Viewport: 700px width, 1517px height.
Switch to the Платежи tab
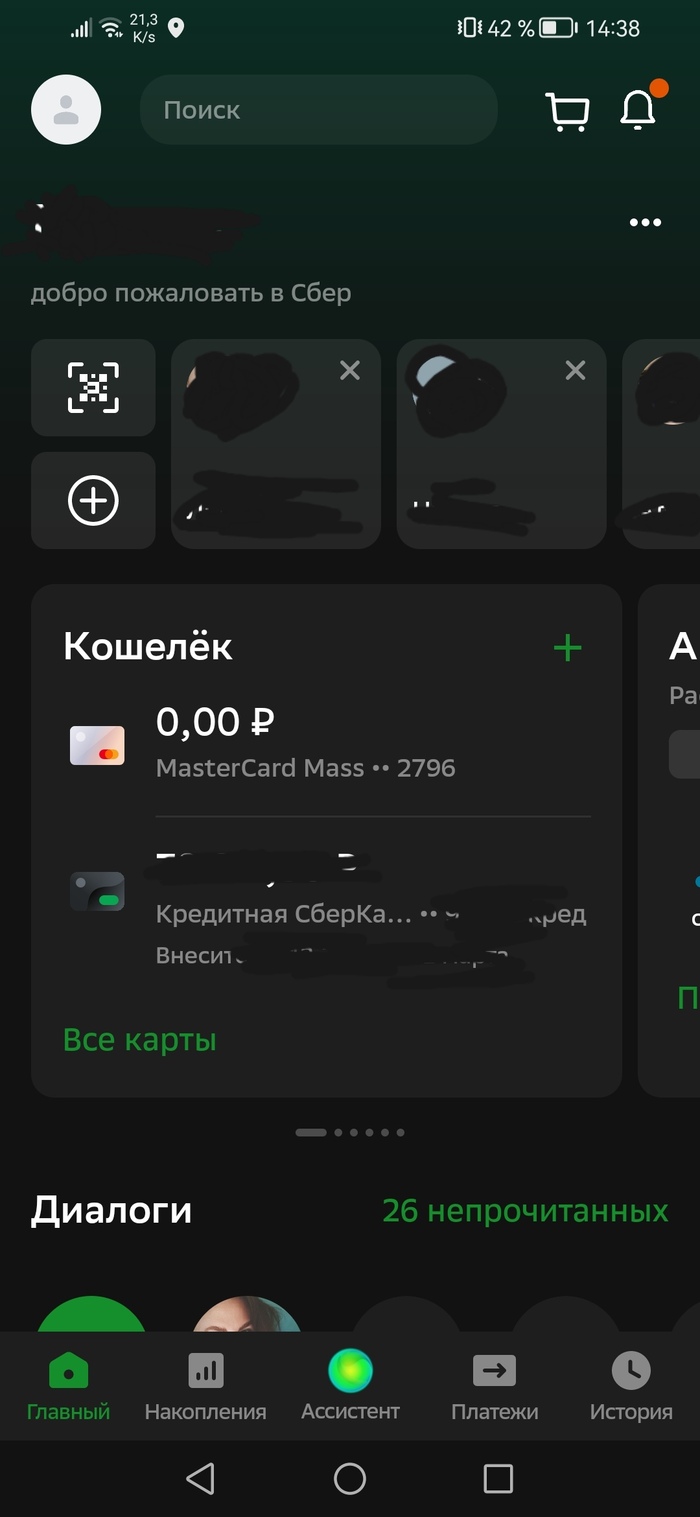coord(494,1387)
